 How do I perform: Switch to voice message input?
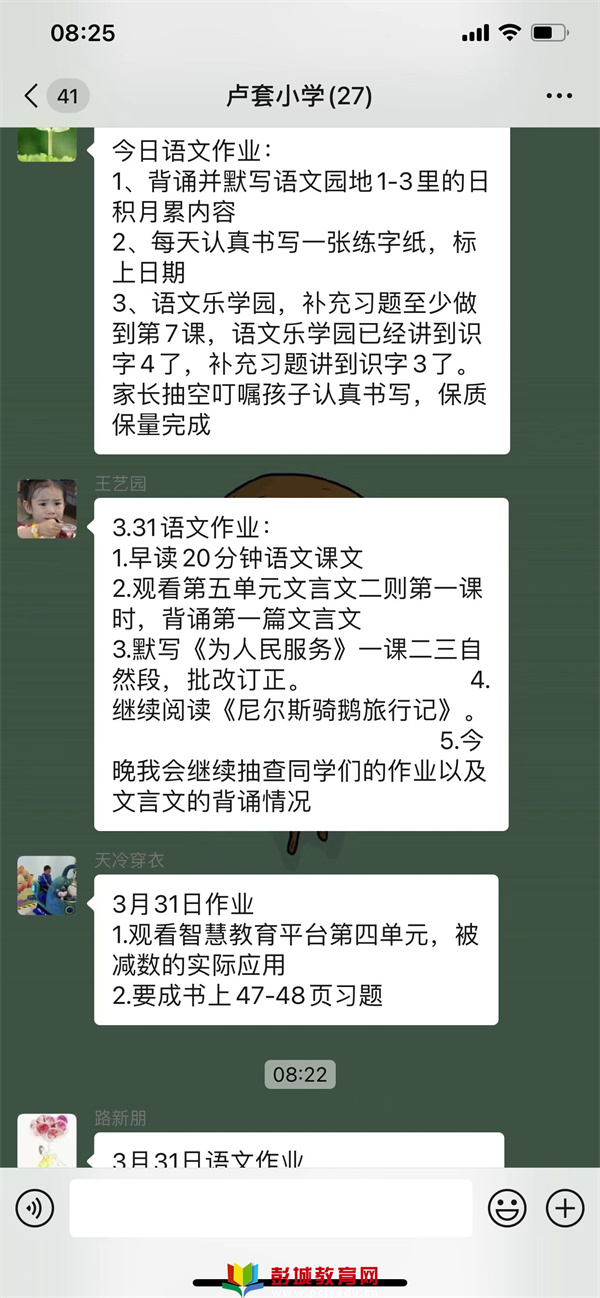pos(35,1208)
